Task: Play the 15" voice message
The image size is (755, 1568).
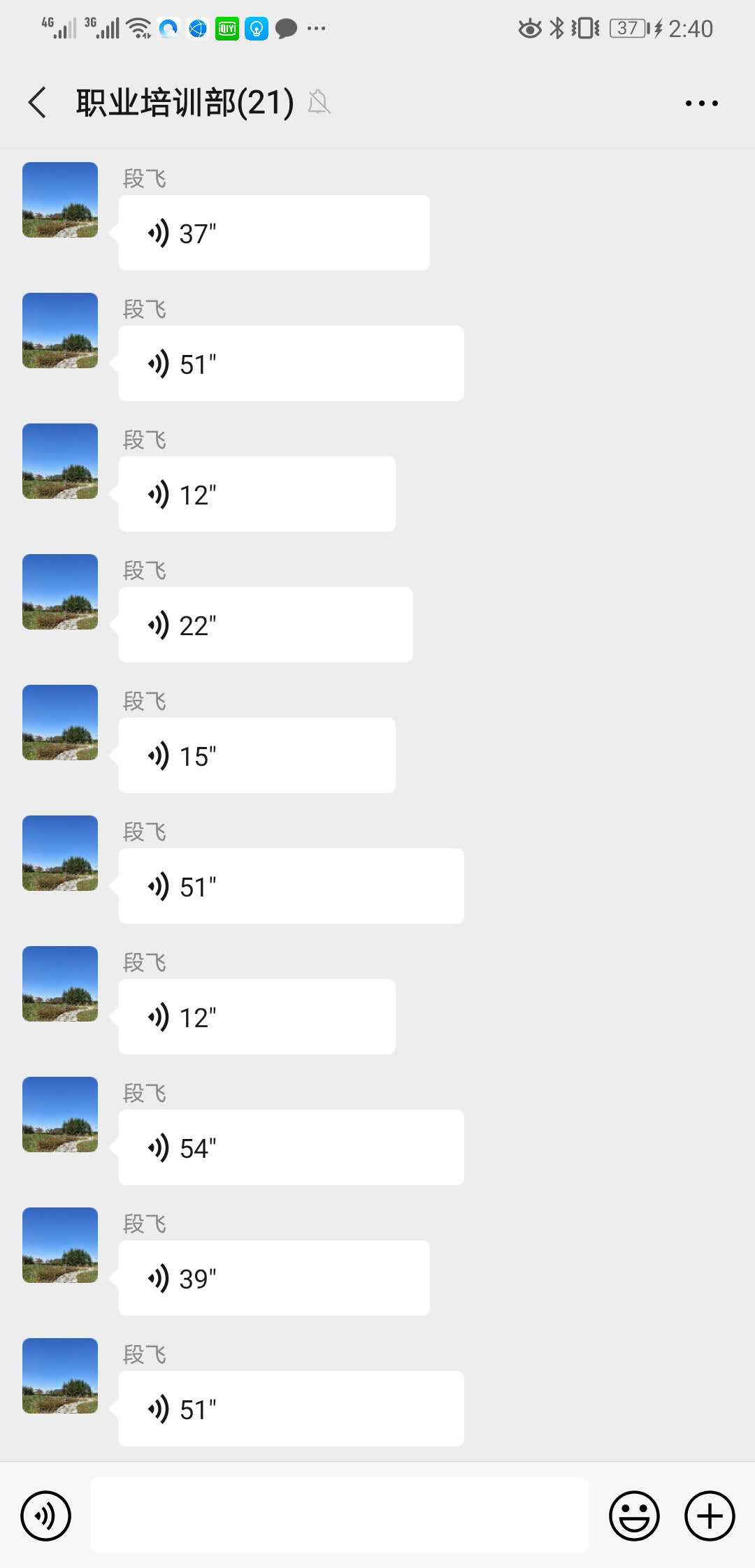Action: point(257,755)
